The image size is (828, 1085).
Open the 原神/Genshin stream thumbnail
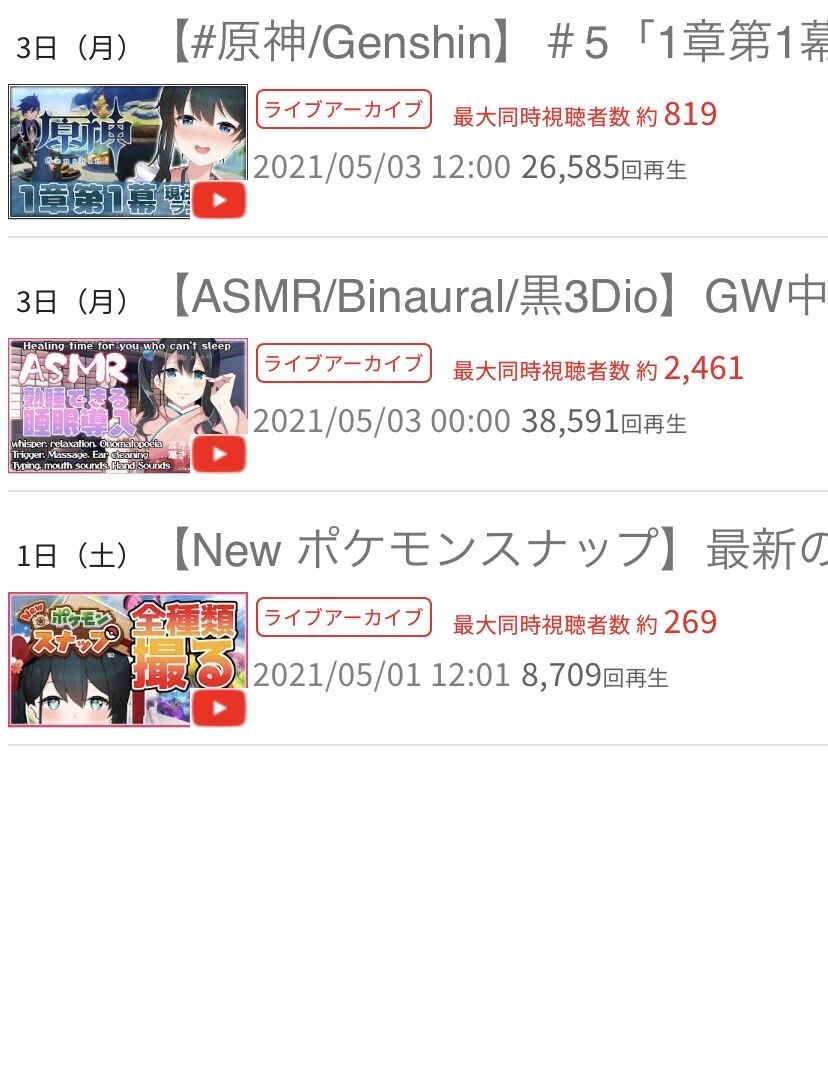pyautogui.click(x=128, y=151)
